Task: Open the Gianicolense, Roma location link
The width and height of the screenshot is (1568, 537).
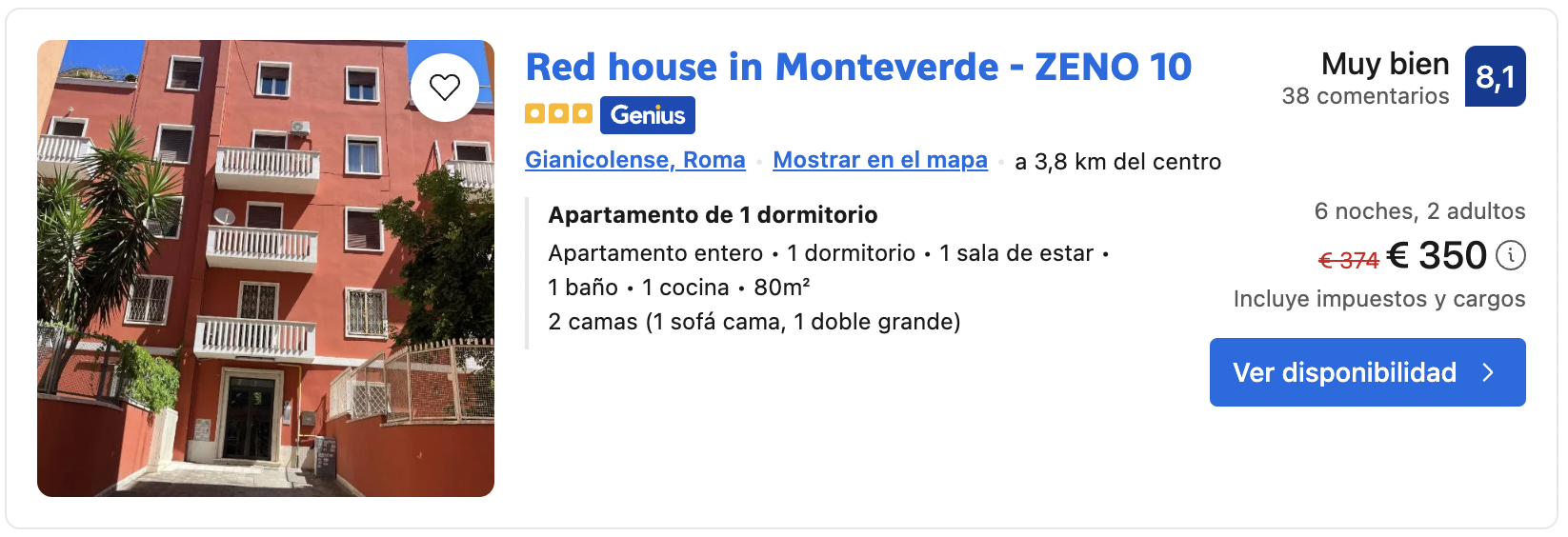Action: [634, 160]
